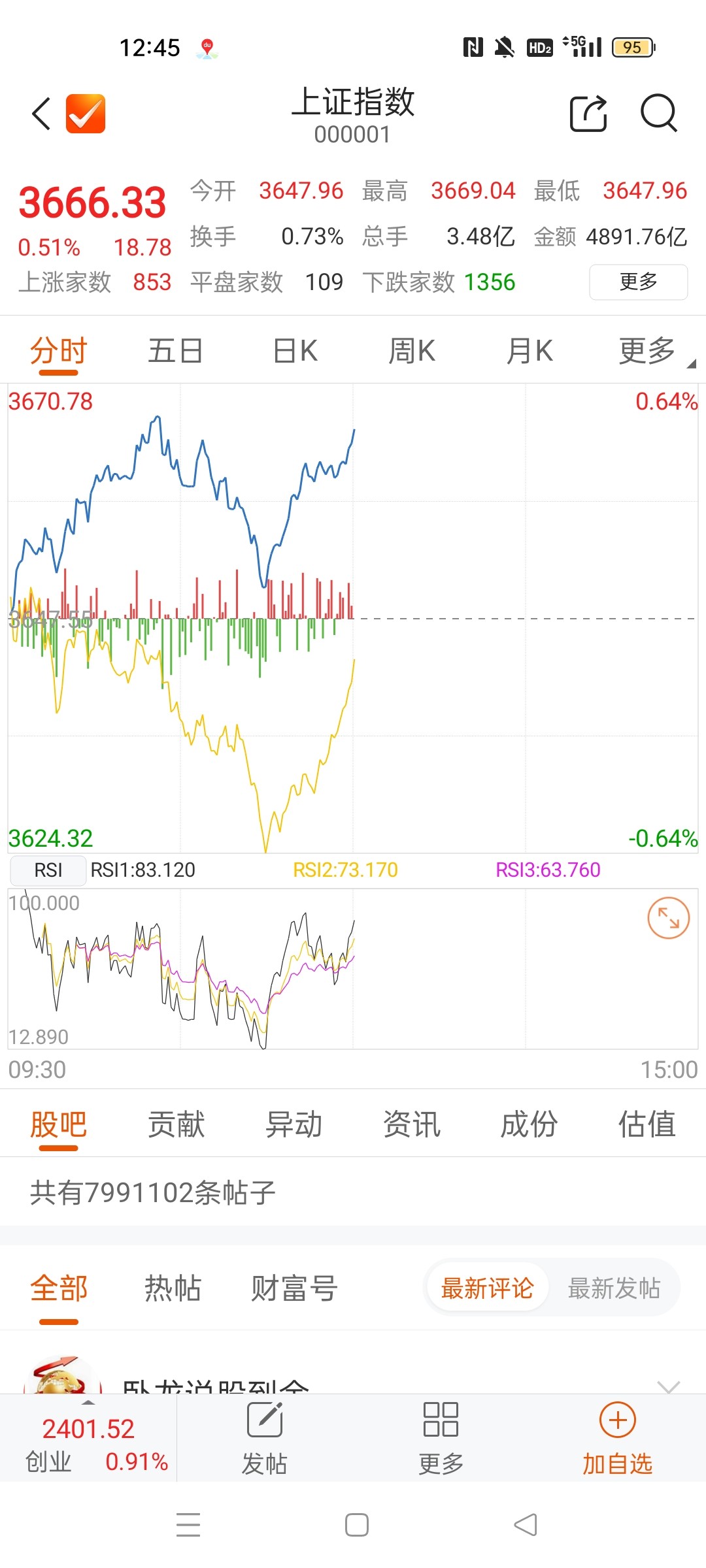The image size is (706, 1568).
Task: Open the 贡献 tab
Action: point(176,1125)
